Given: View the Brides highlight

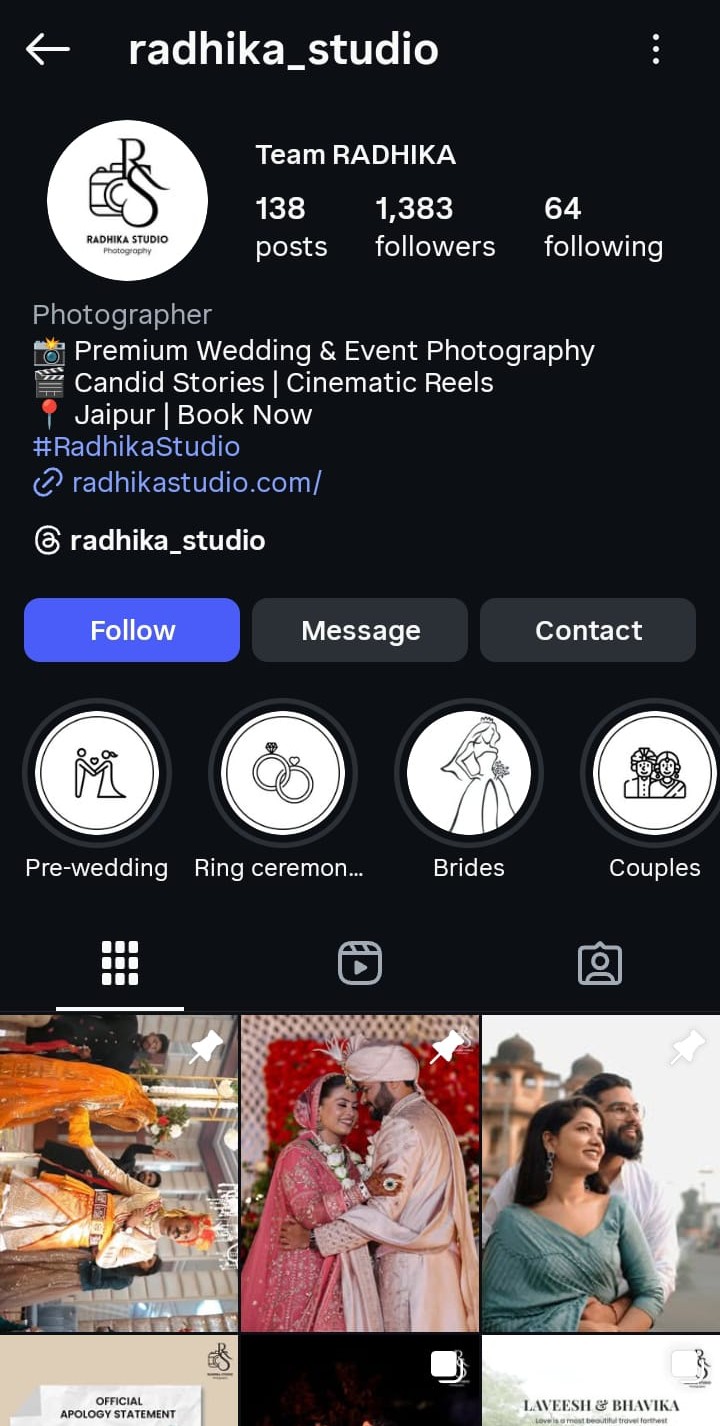Looking at the screenshot, I should tap(469, 773).
